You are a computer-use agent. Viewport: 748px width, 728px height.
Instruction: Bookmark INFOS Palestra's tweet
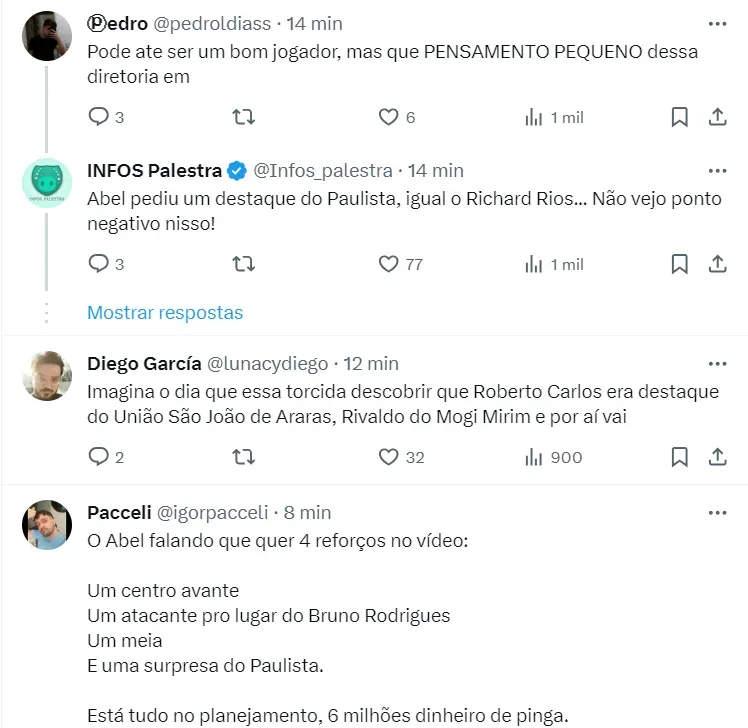pos(679,264)
